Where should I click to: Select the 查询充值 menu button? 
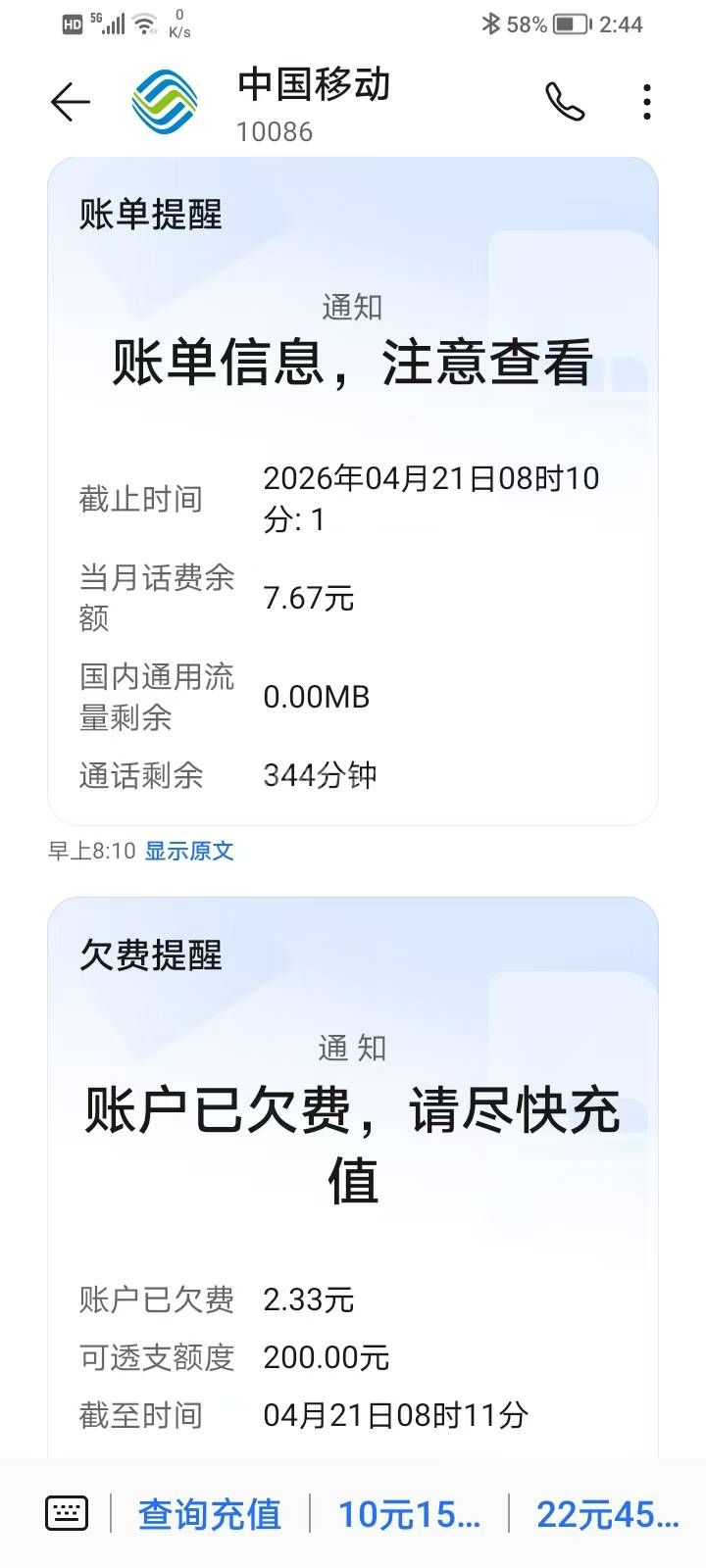point(210,1514)
